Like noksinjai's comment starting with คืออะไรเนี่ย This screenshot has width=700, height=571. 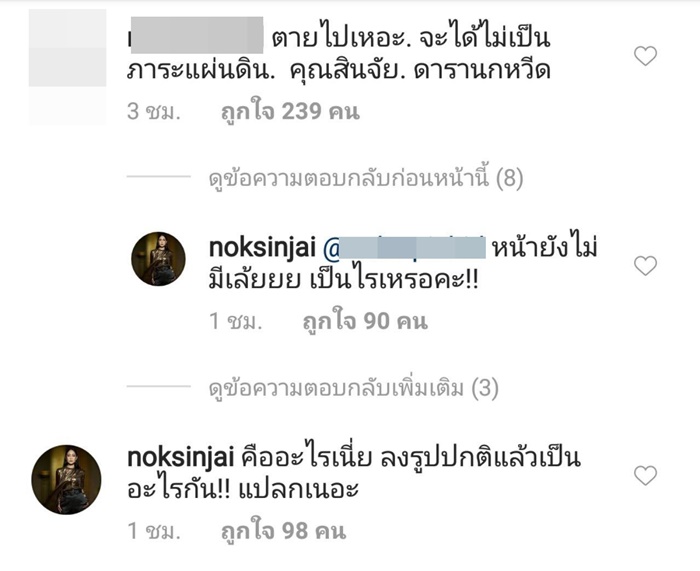646,476
